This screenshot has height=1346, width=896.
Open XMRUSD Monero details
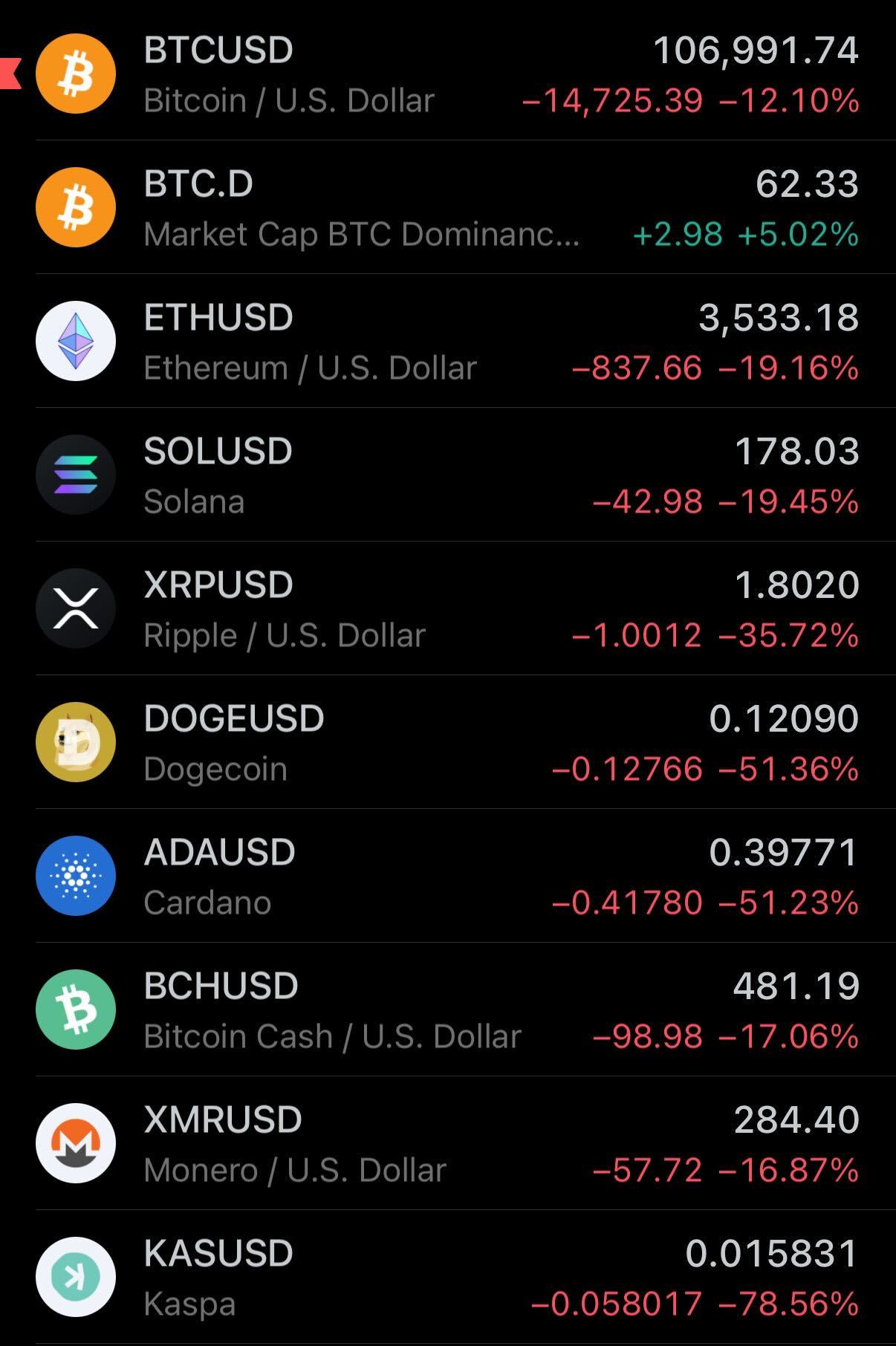pos(446,1144)
